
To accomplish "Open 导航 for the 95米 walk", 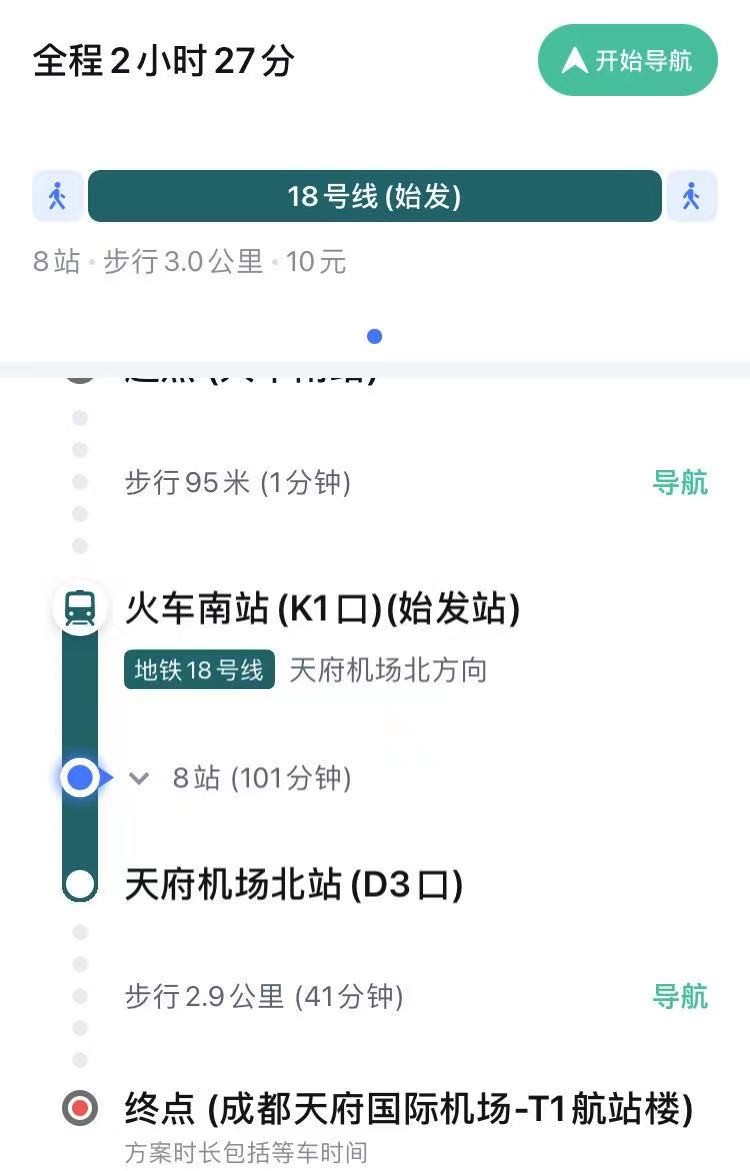I will point(680,483).
